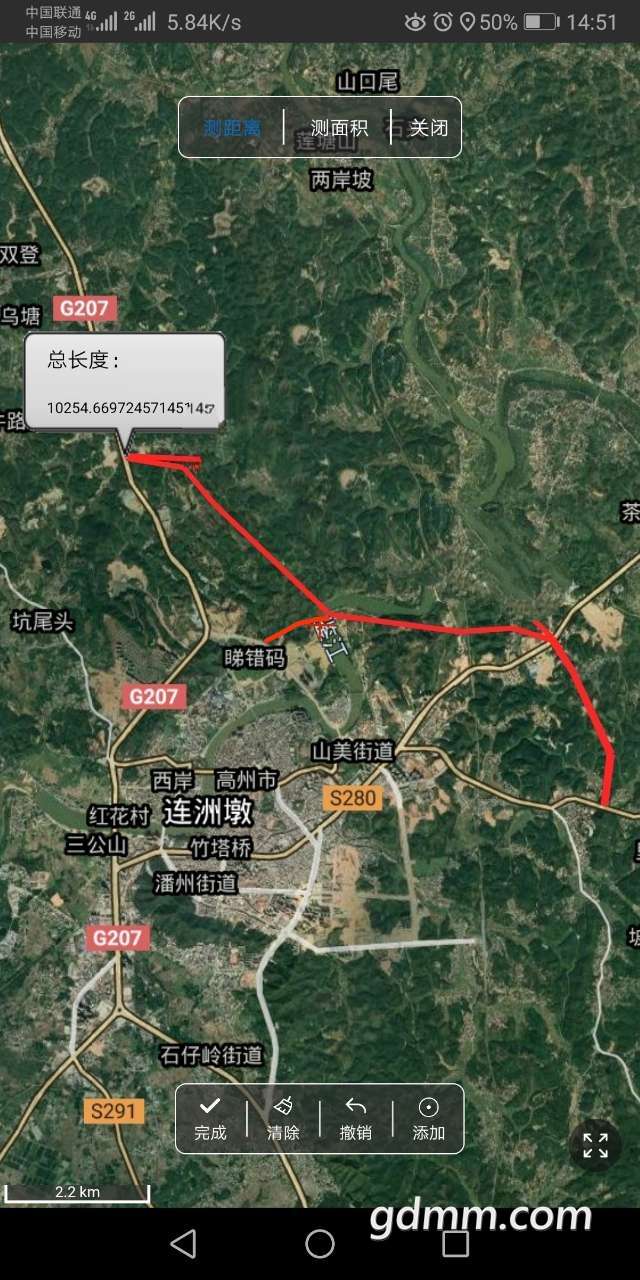Switch to 测面积 area measurement
The image size is (640, 1280).
click(x=338, y=127)
